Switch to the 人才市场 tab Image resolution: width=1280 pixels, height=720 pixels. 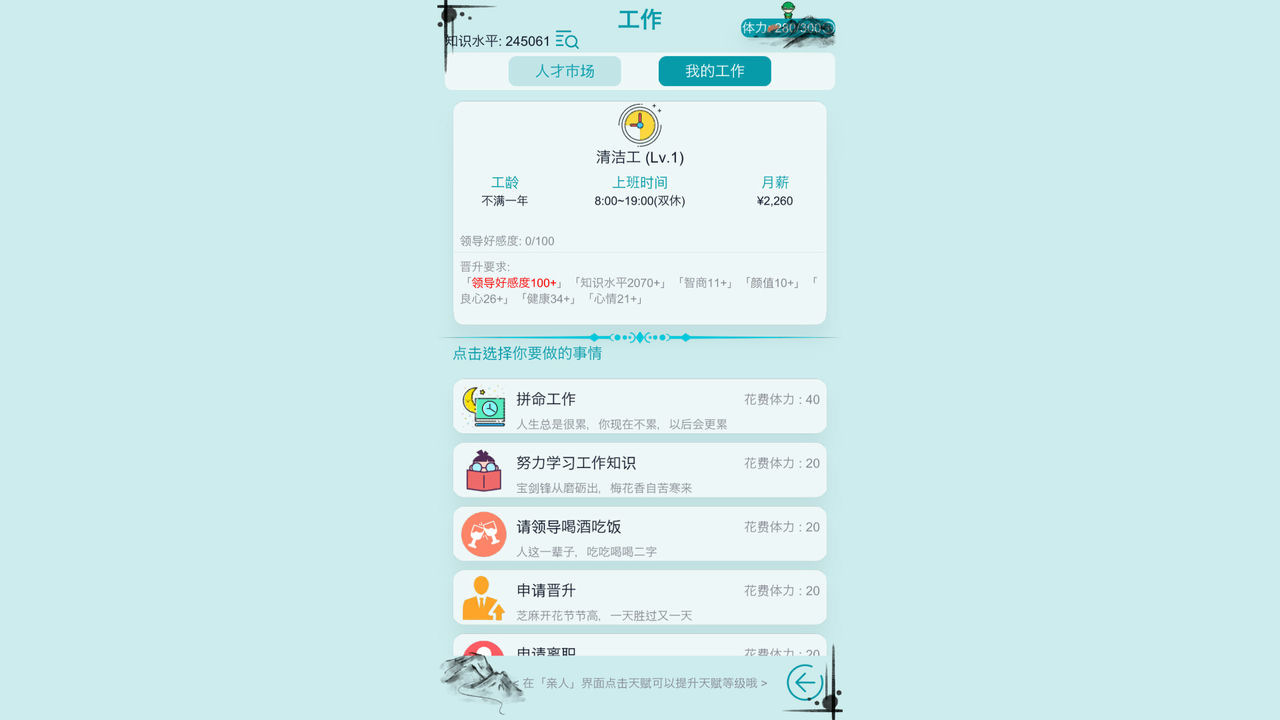[x=564, y=71]
